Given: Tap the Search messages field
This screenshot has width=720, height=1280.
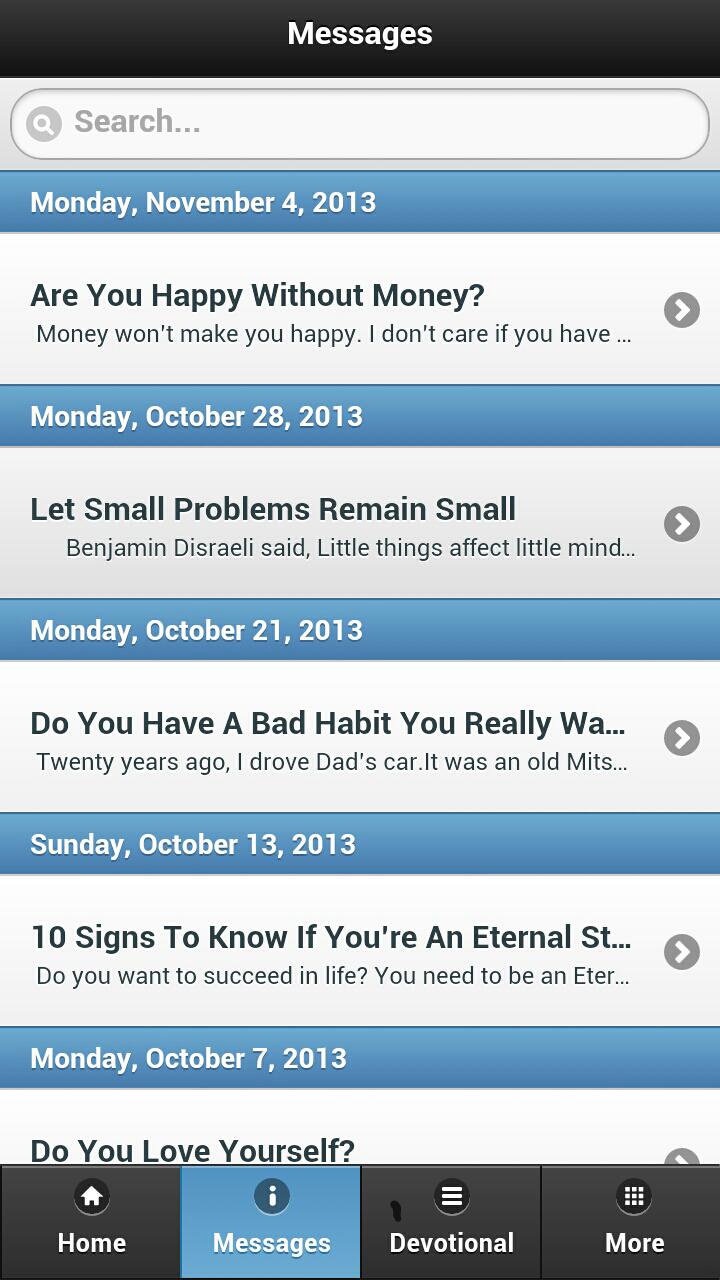Looking at the screenshot, I should click(360, 123).
